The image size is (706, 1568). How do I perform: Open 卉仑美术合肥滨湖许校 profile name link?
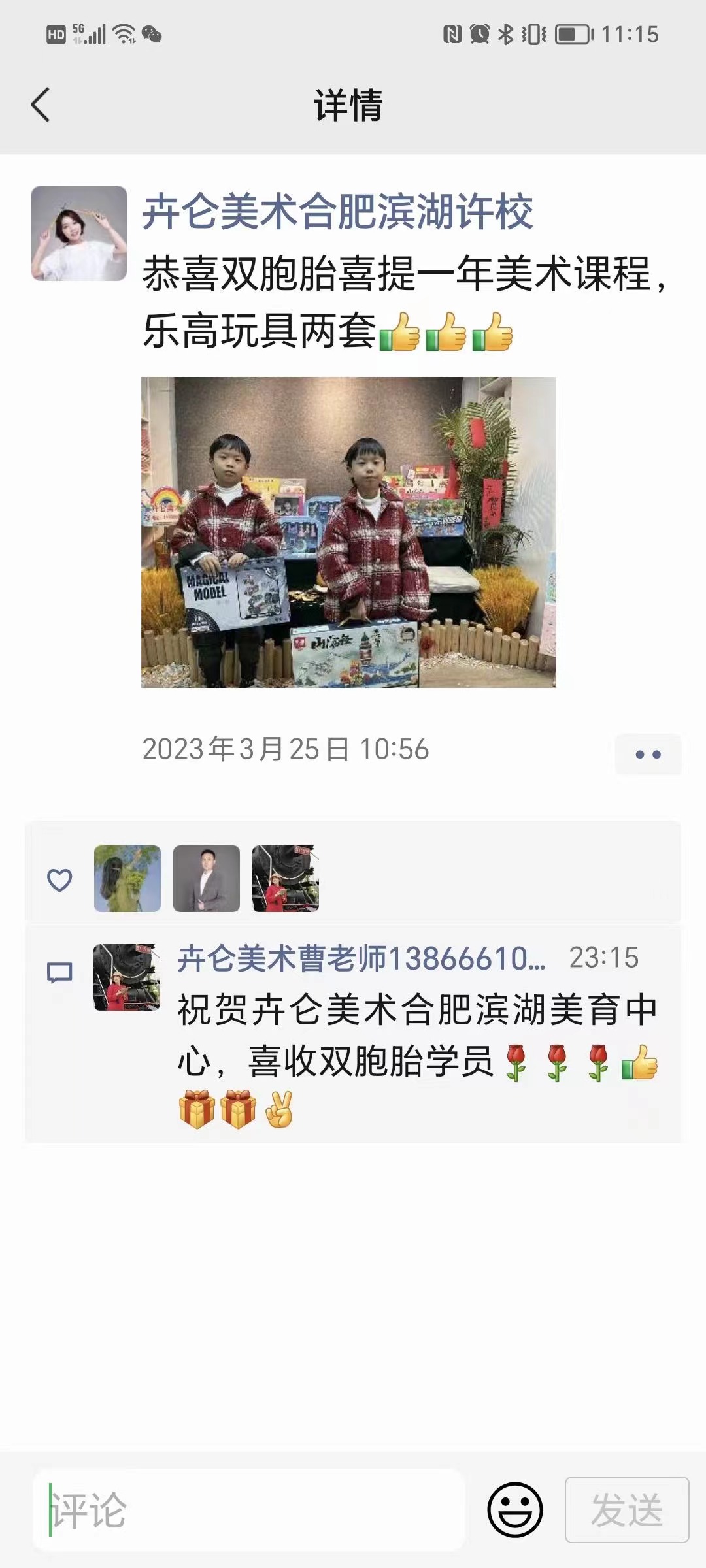337,212
